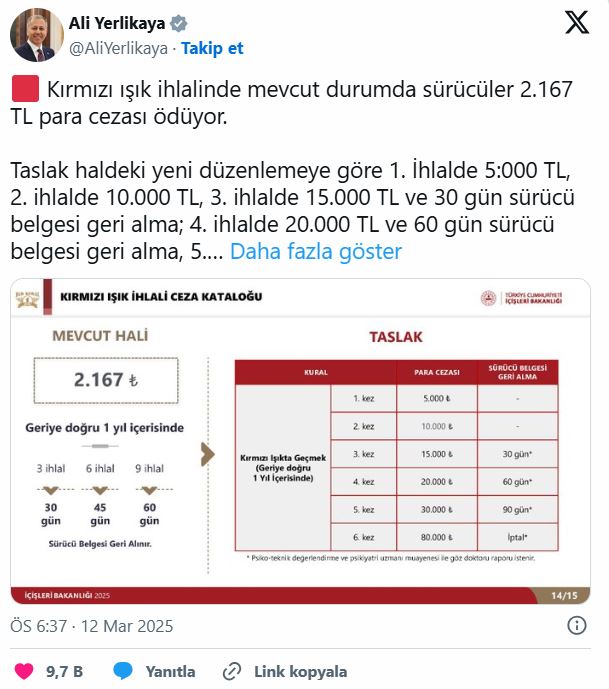This screenshot has width=609, height=689.
Task: Open the @AliYerlikaya handle
Action: click(118, 48)
